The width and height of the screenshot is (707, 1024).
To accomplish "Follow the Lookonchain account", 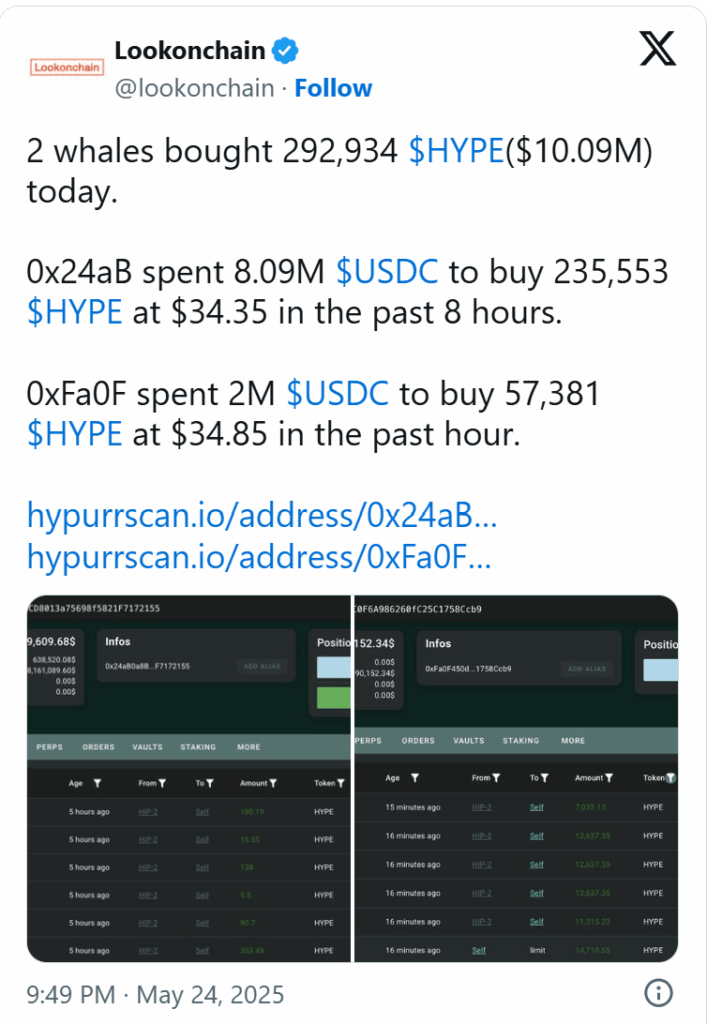I will pyautogui.click(x=333, y=88).
